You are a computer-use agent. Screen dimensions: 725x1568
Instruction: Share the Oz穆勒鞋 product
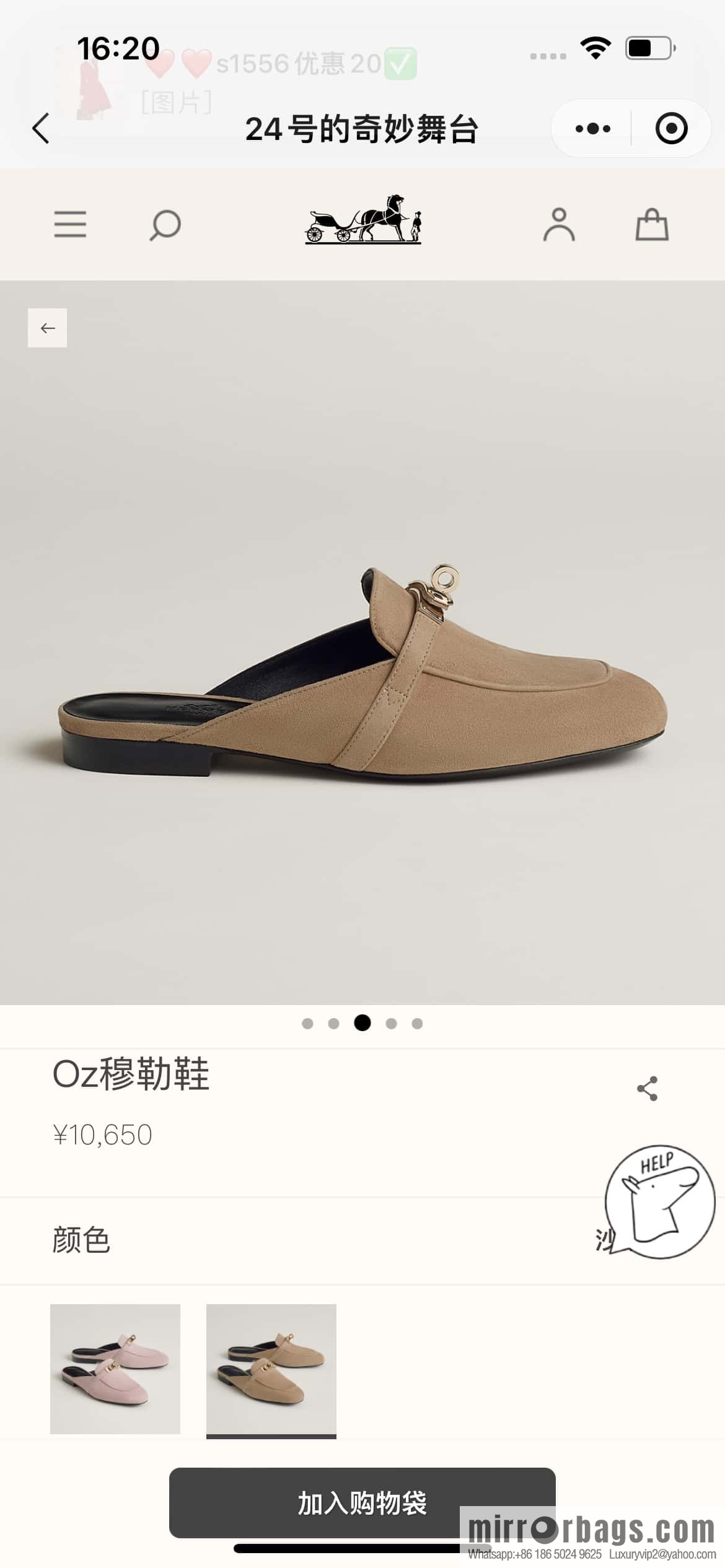(647, 1088)
